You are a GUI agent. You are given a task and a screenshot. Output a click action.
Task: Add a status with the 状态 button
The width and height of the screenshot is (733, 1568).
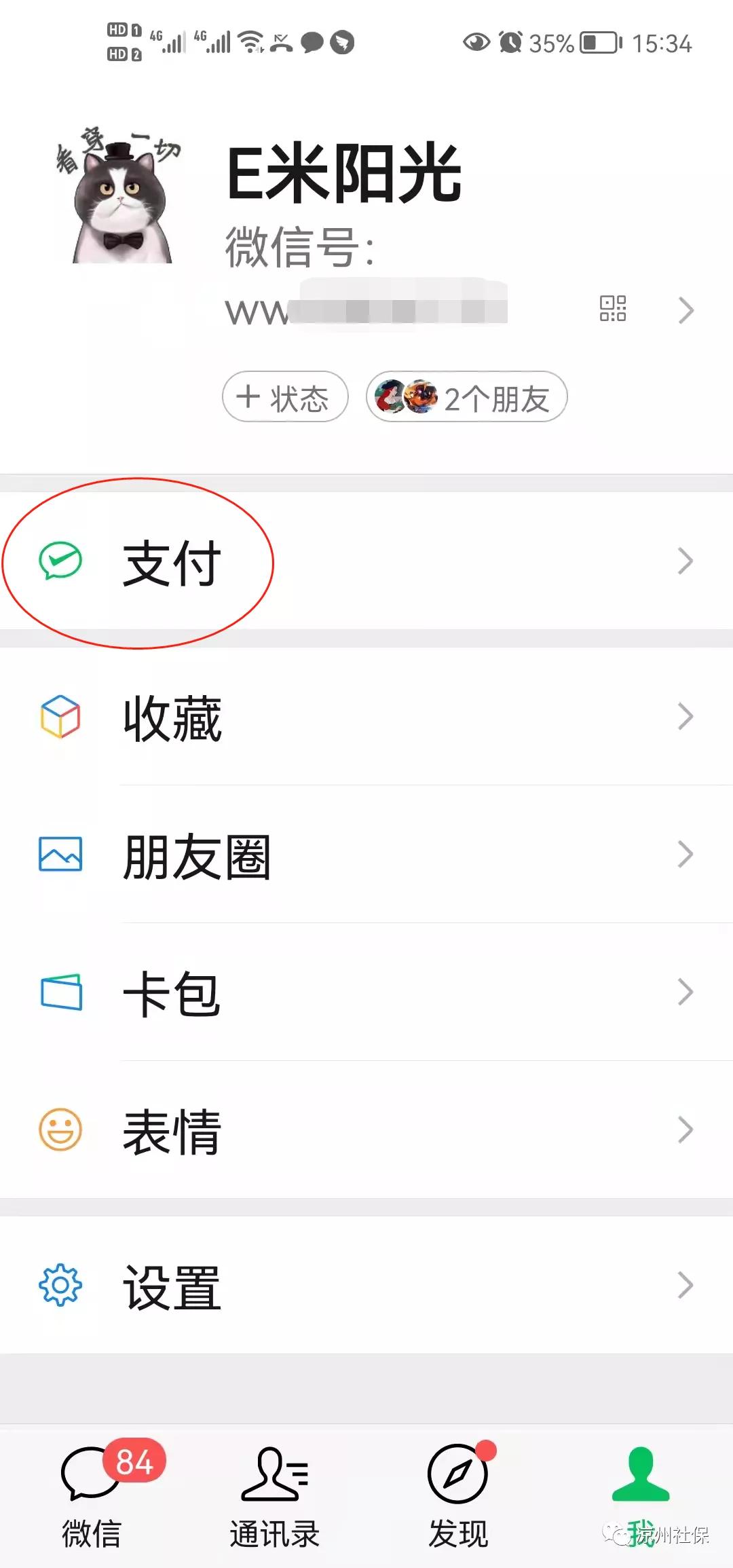point(284,397)
